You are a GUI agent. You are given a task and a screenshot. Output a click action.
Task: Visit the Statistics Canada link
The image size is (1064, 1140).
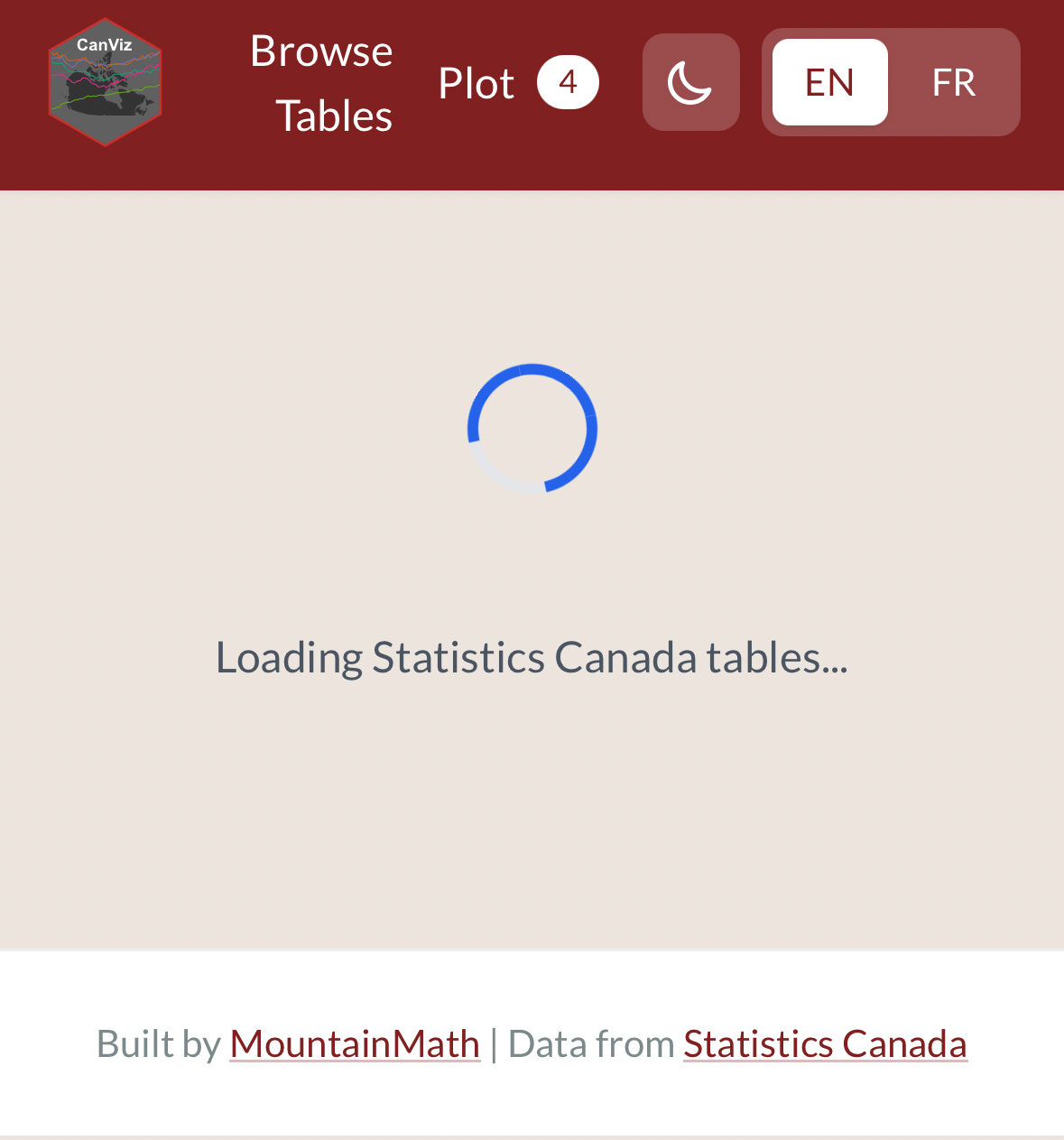(x=825, y=1044)
